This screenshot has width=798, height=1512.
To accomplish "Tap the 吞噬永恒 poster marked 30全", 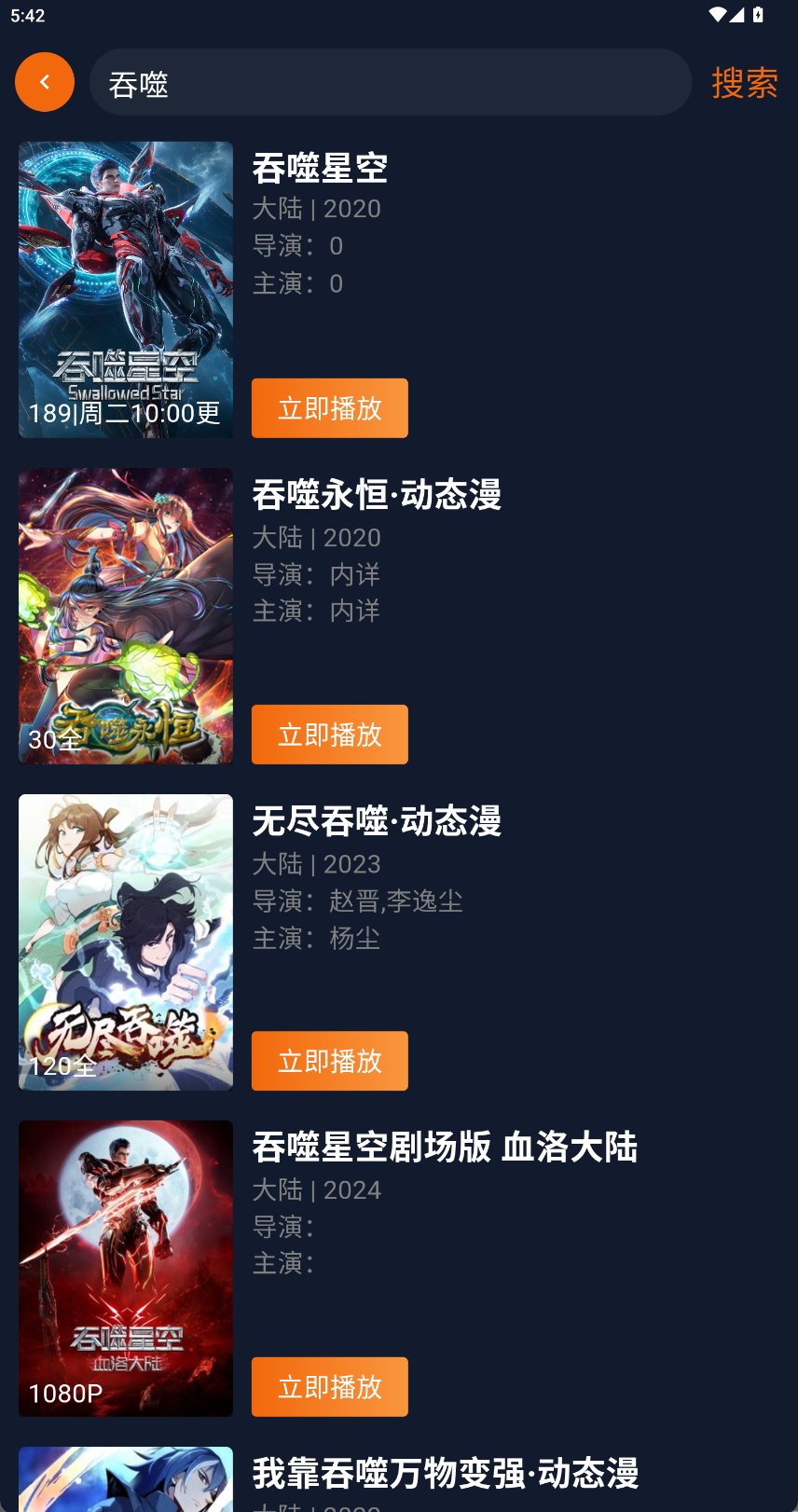I will (125, 615).
